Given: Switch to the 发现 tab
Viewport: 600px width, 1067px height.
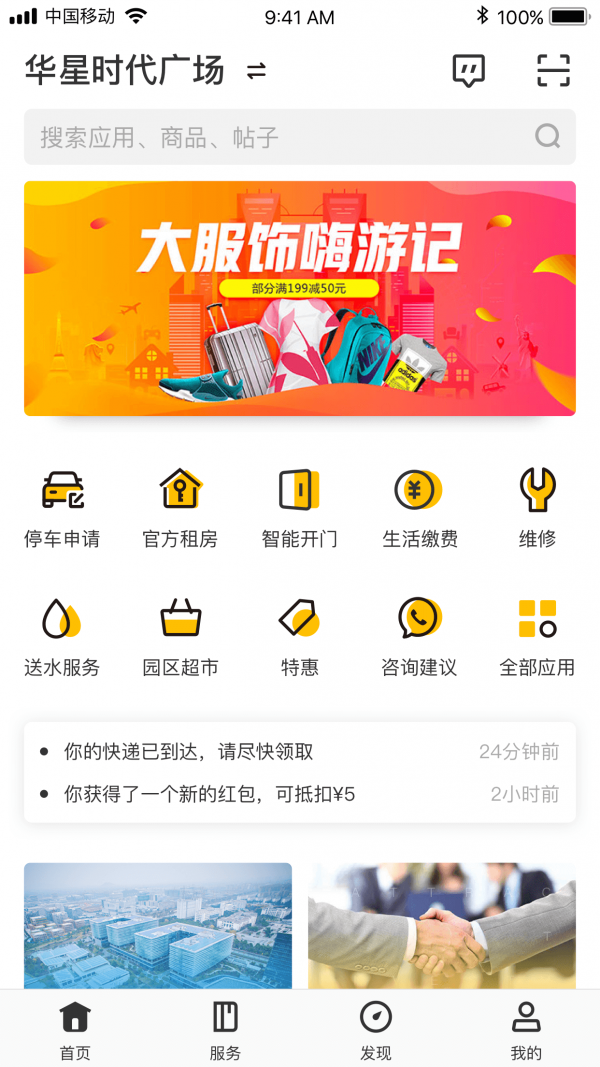Looking at the screenshot, I should click(x=375, y=1030).
